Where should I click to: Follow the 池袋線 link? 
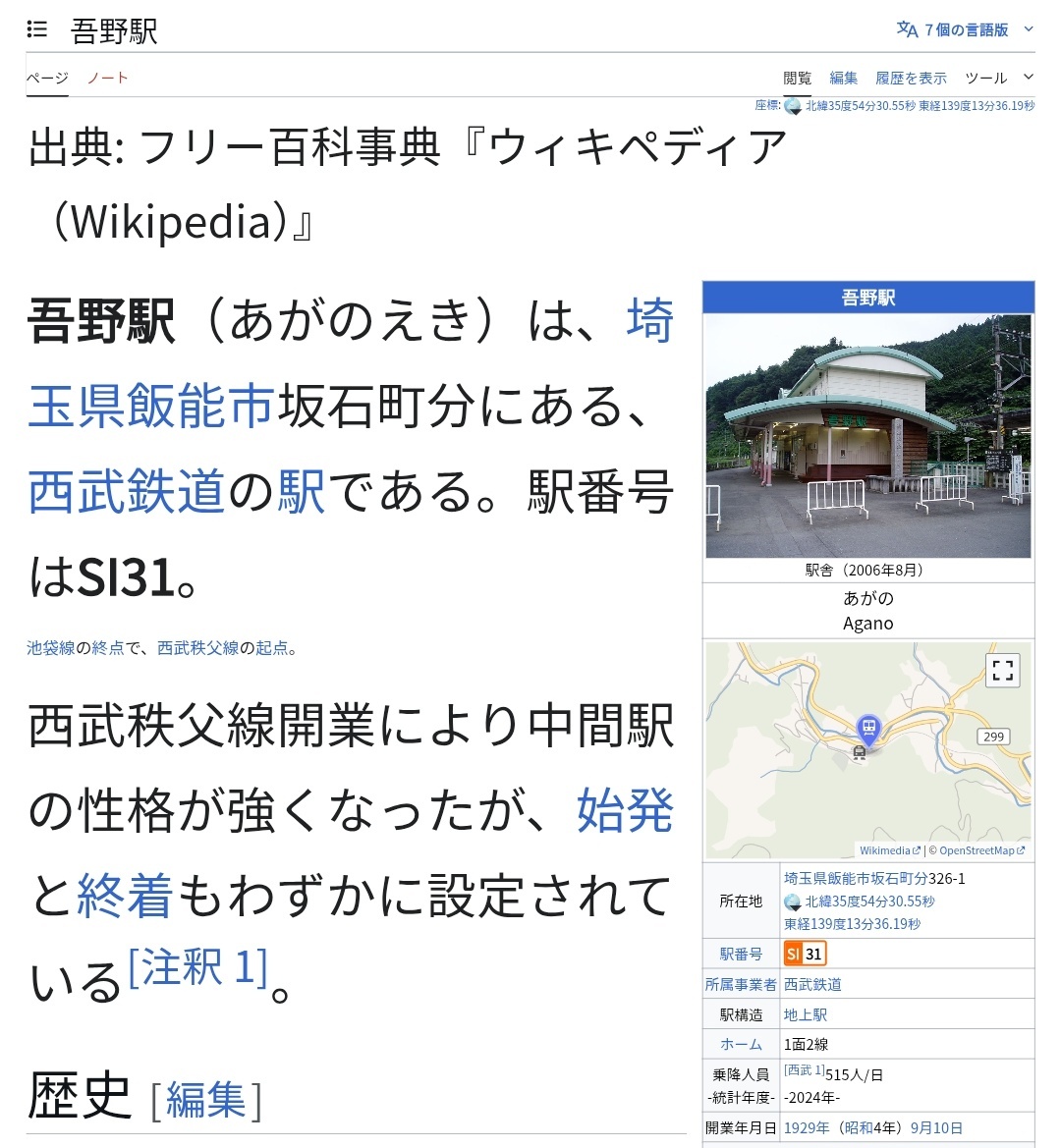click(51, 648)
